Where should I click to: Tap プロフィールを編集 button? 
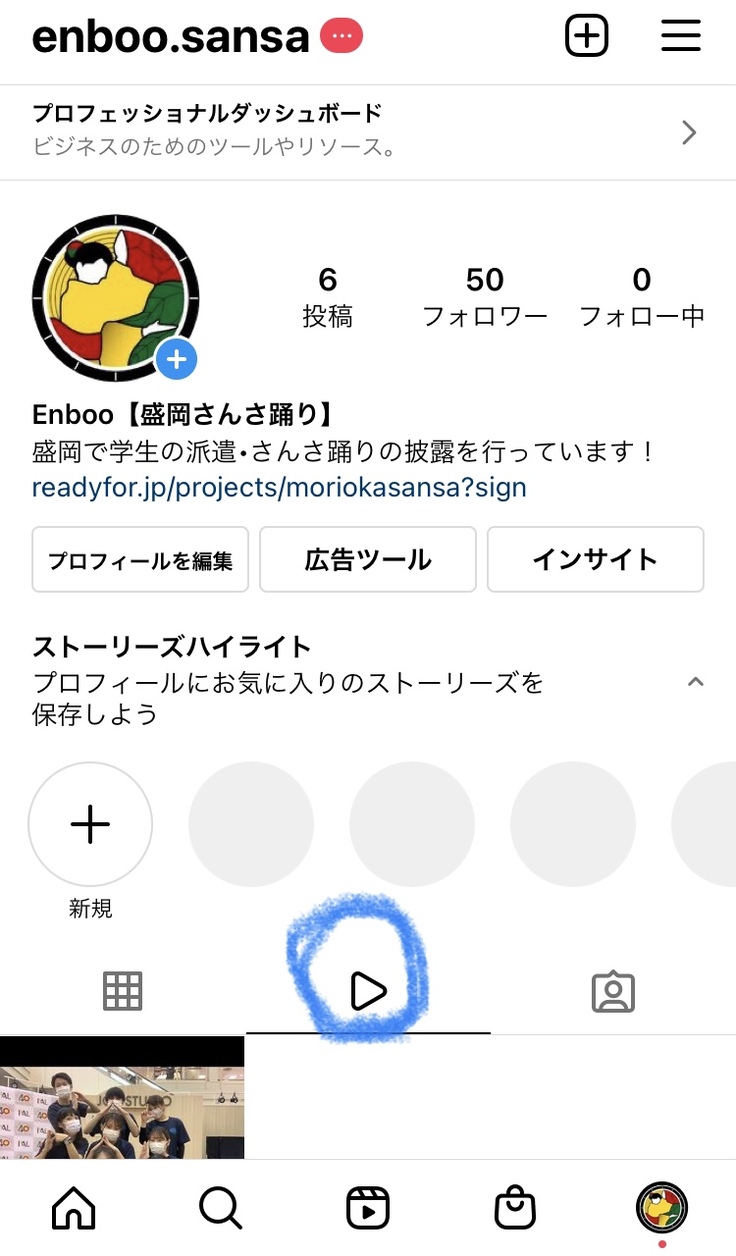pyautogui.click(x=140, y=560)
